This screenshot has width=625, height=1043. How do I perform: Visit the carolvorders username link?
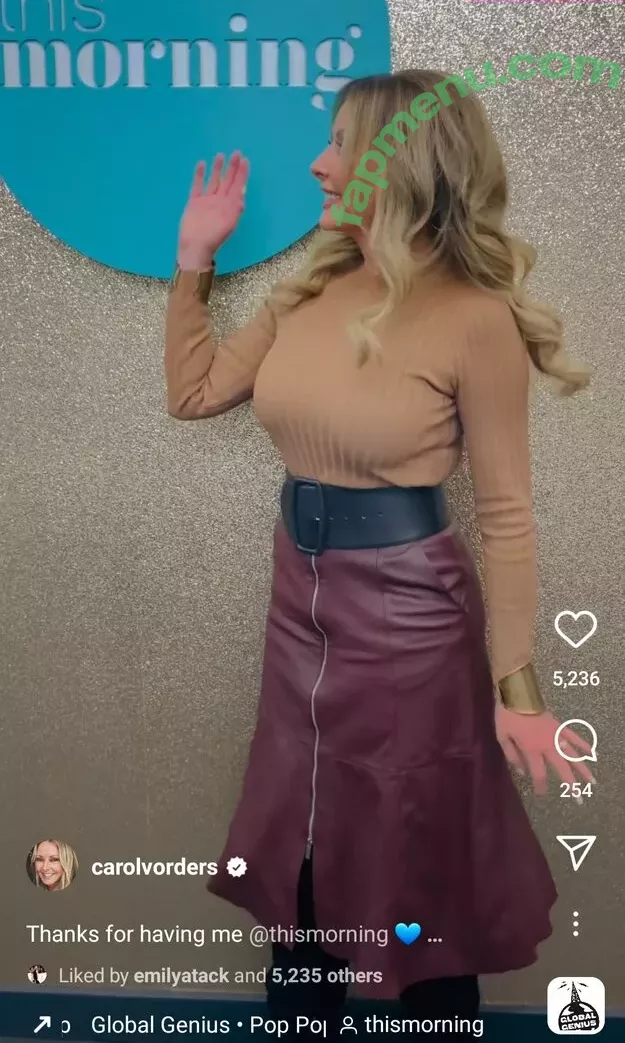[154, 867]
